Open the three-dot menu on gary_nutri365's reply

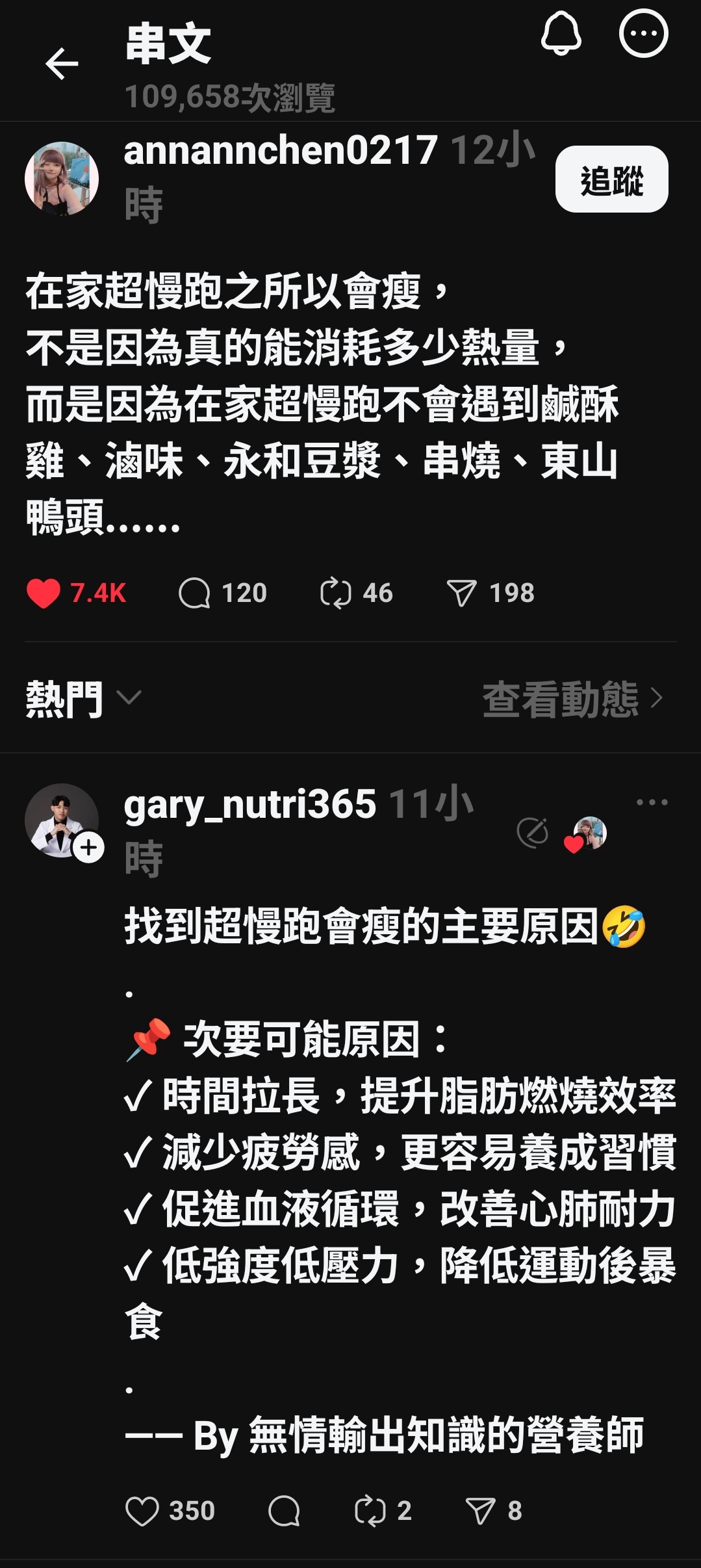pos(652,802)
